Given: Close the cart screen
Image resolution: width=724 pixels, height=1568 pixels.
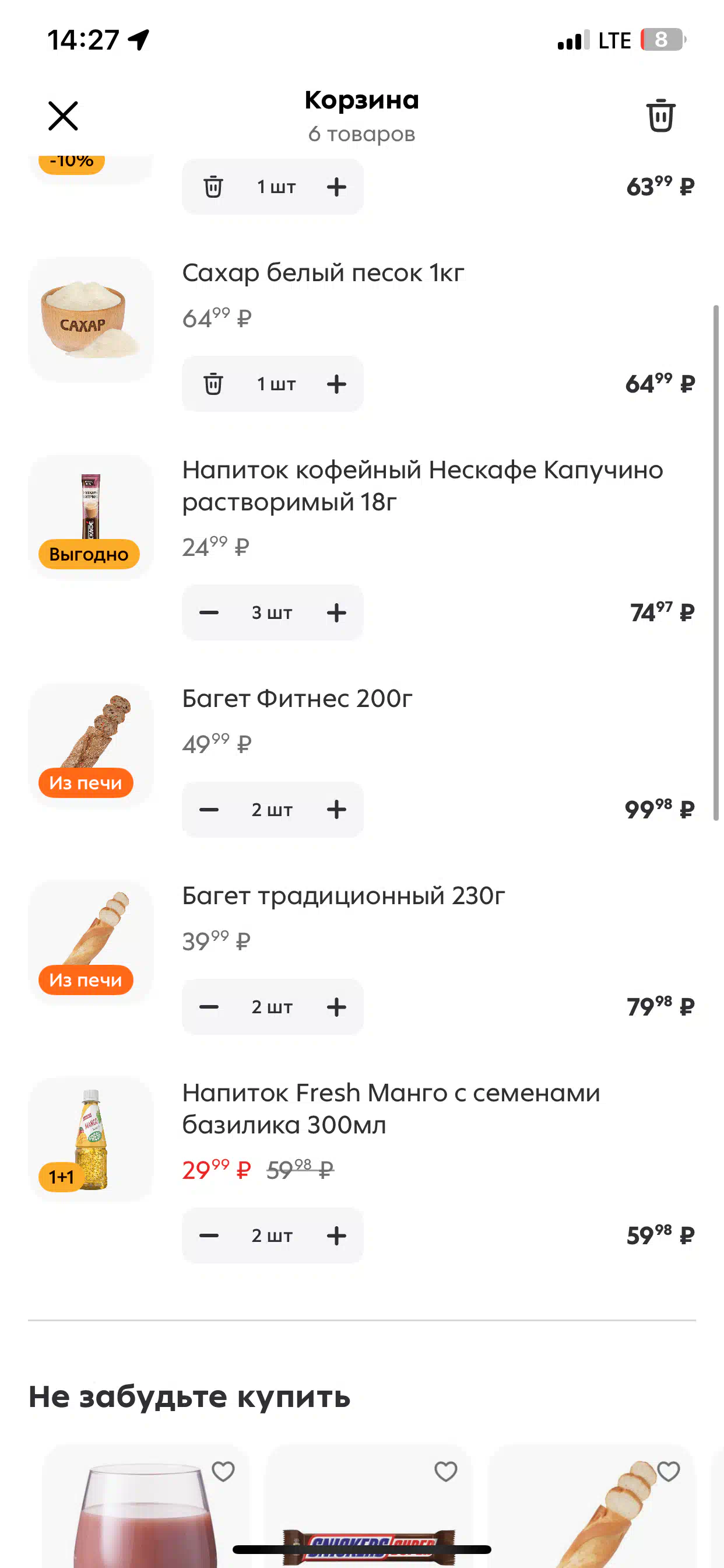Looking at the screenshot, I should 63,116.
